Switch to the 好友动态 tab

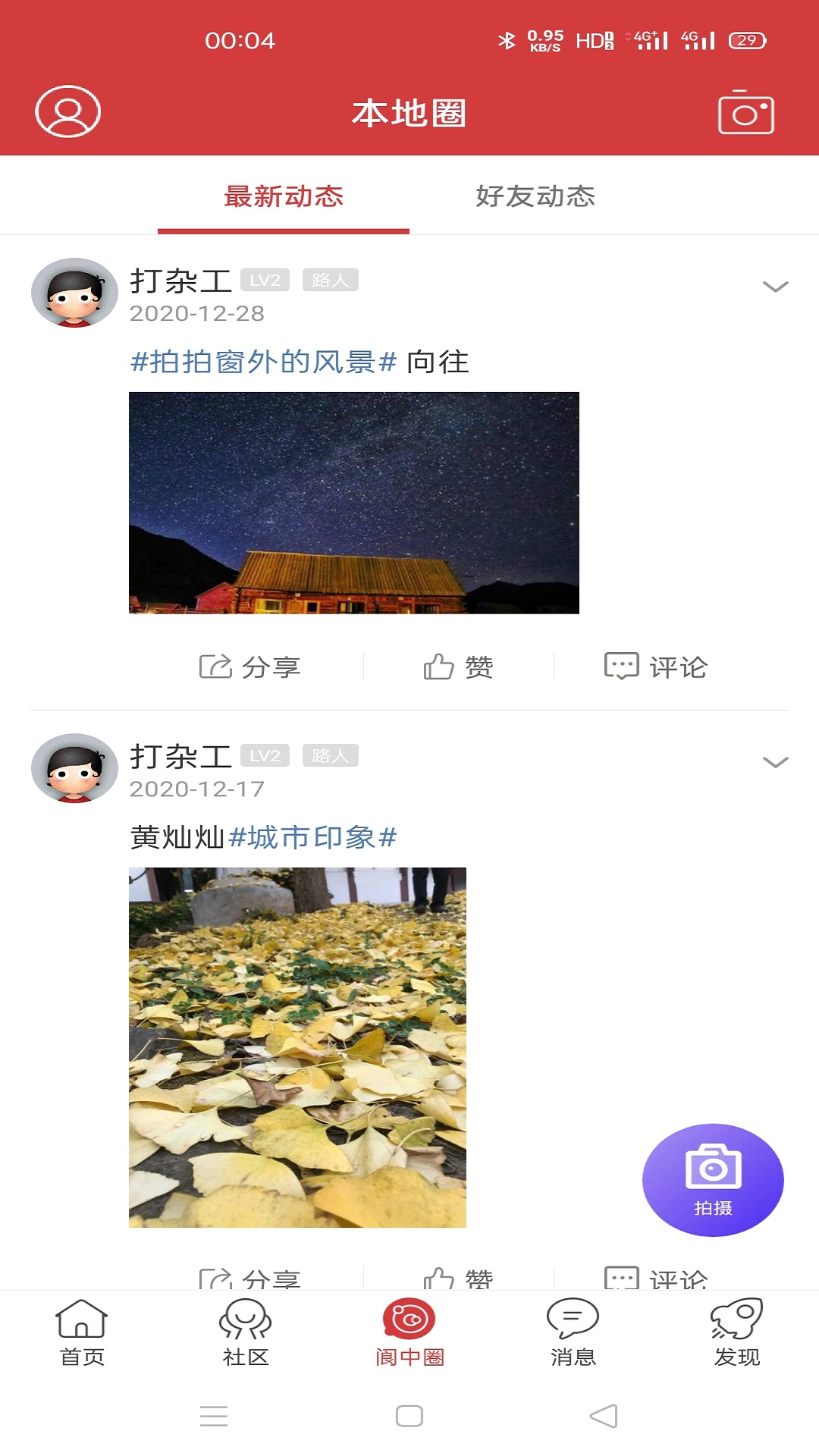click(537, 197)
